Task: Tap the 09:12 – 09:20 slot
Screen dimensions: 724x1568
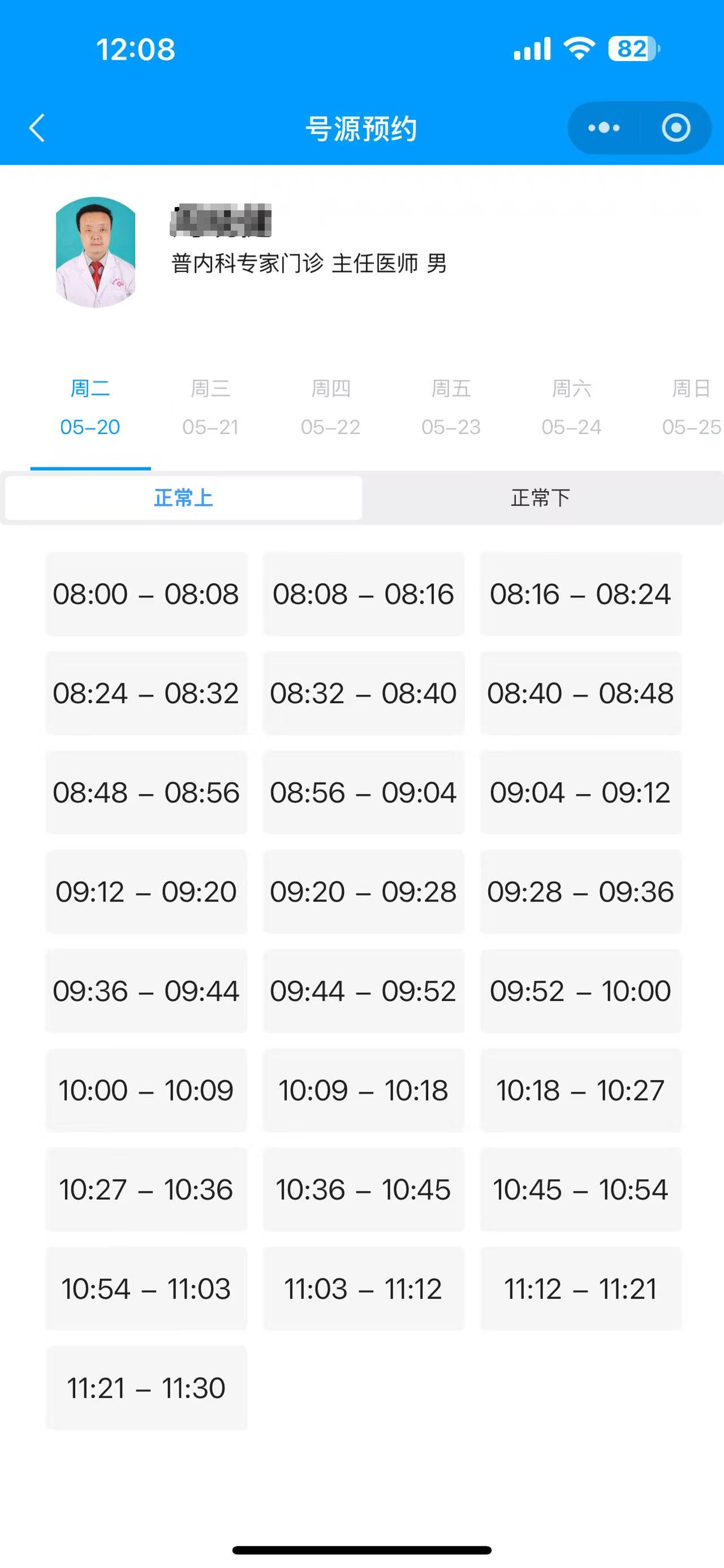Action: (146, 892)
